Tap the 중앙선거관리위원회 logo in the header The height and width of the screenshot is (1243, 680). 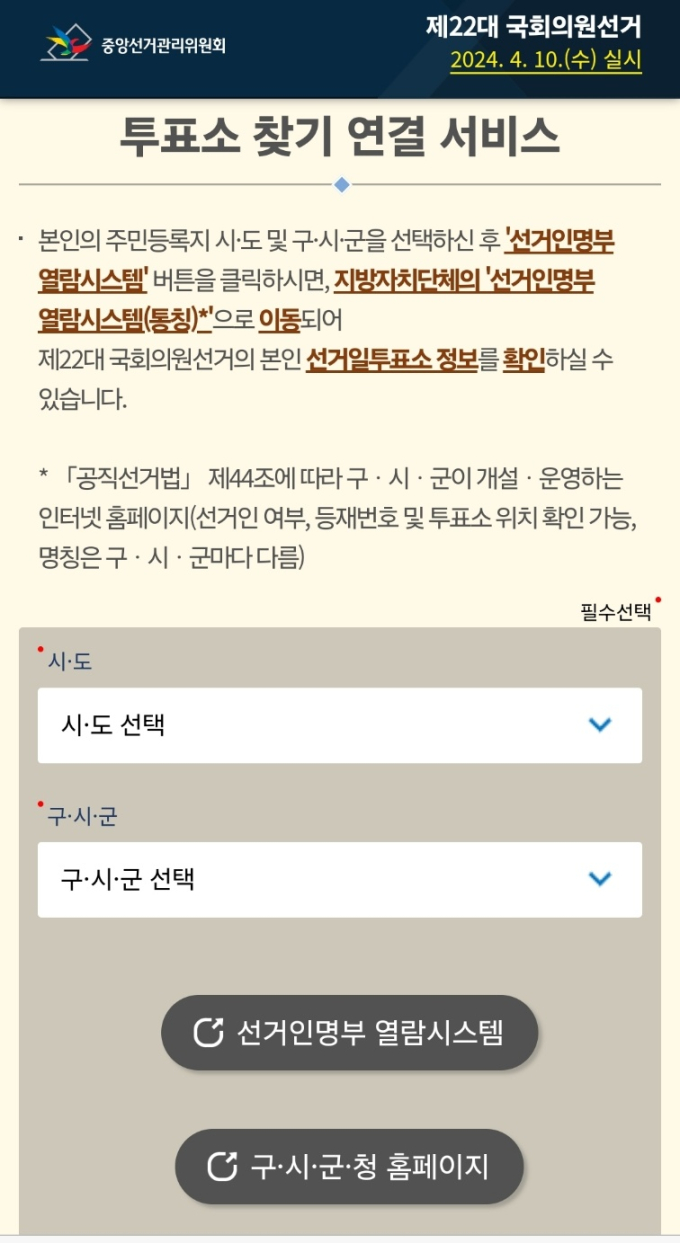point(133,44)
